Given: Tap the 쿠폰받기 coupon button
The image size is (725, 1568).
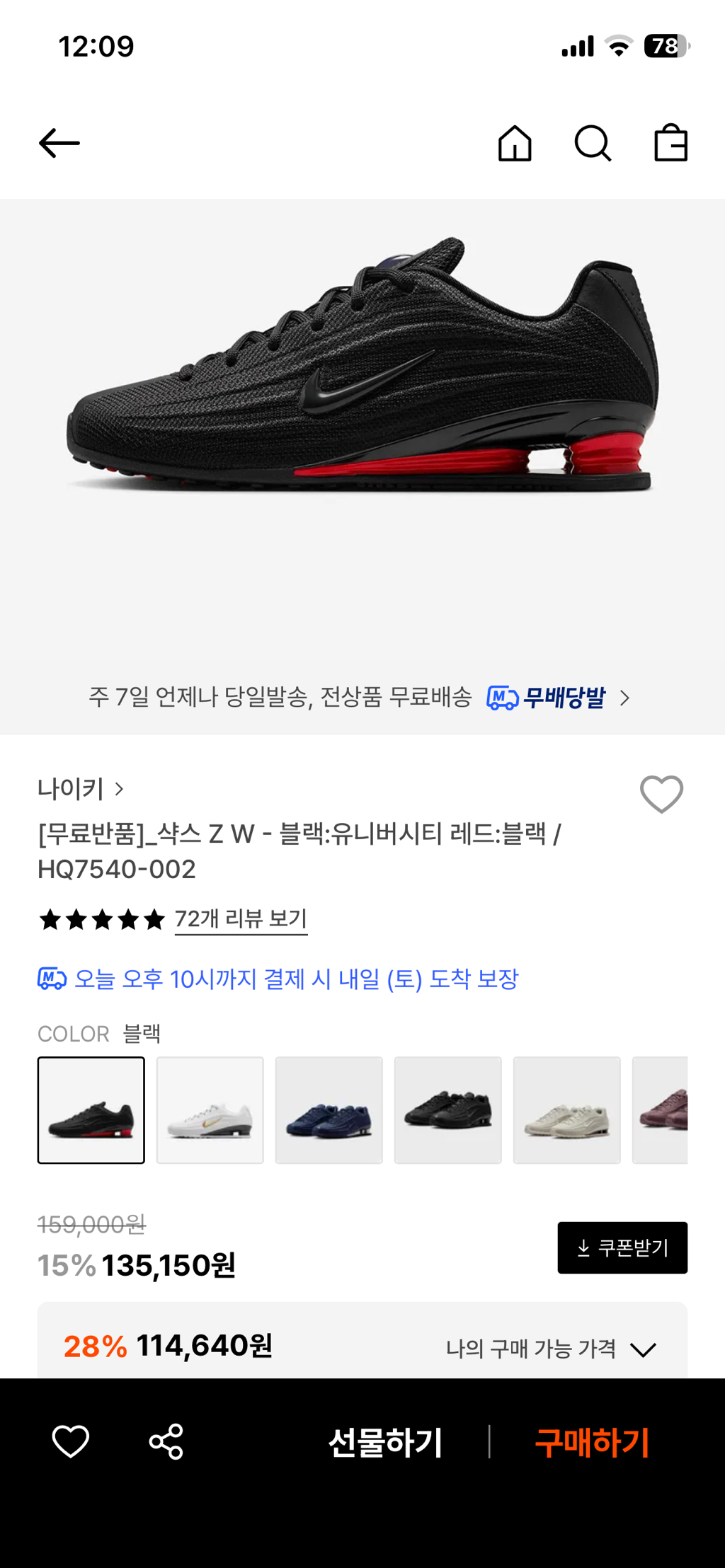Looking at the screenshot, I should coord(622,1247).
